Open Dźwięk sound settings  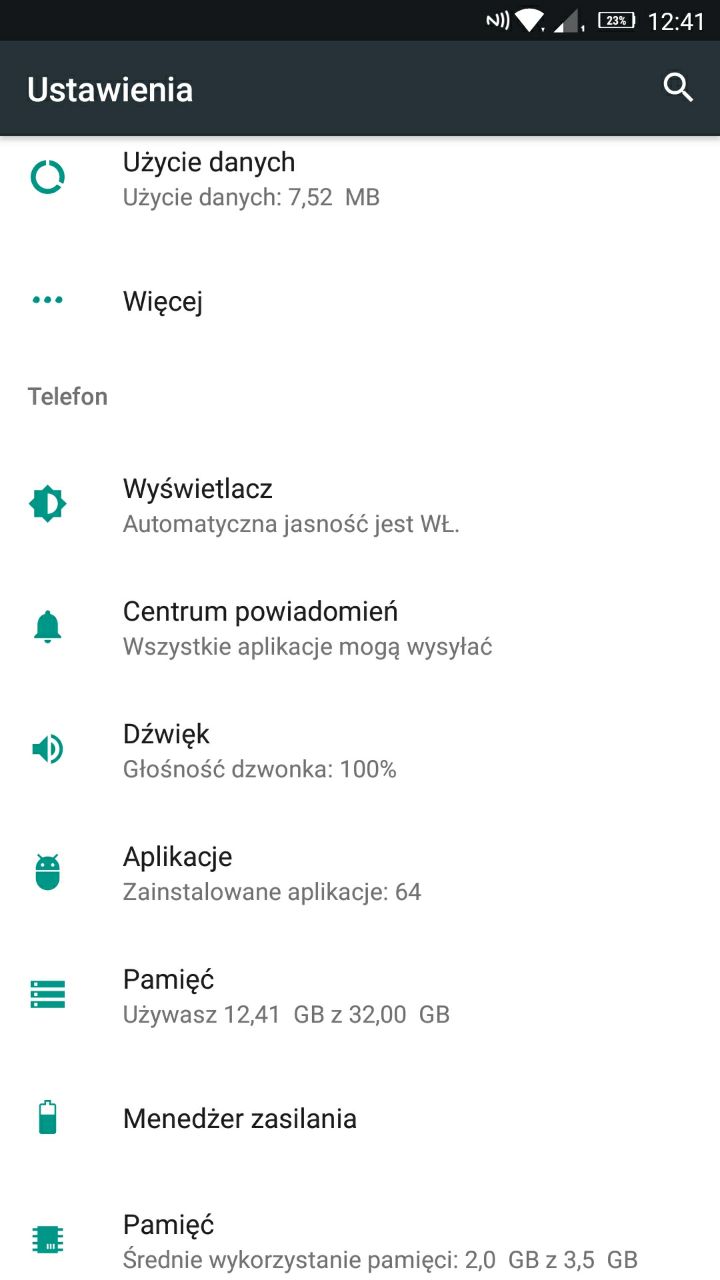[x=259, y=750]
